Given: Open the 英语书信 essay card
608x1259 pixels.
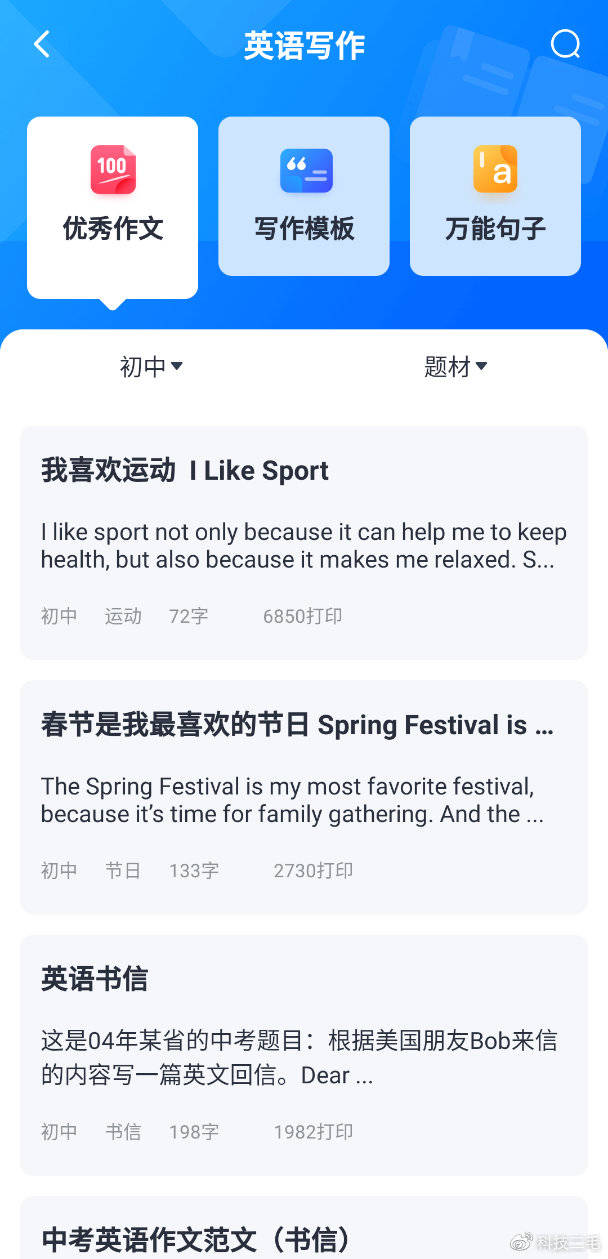Looking at the screenshot, I should pos(304,1054).
